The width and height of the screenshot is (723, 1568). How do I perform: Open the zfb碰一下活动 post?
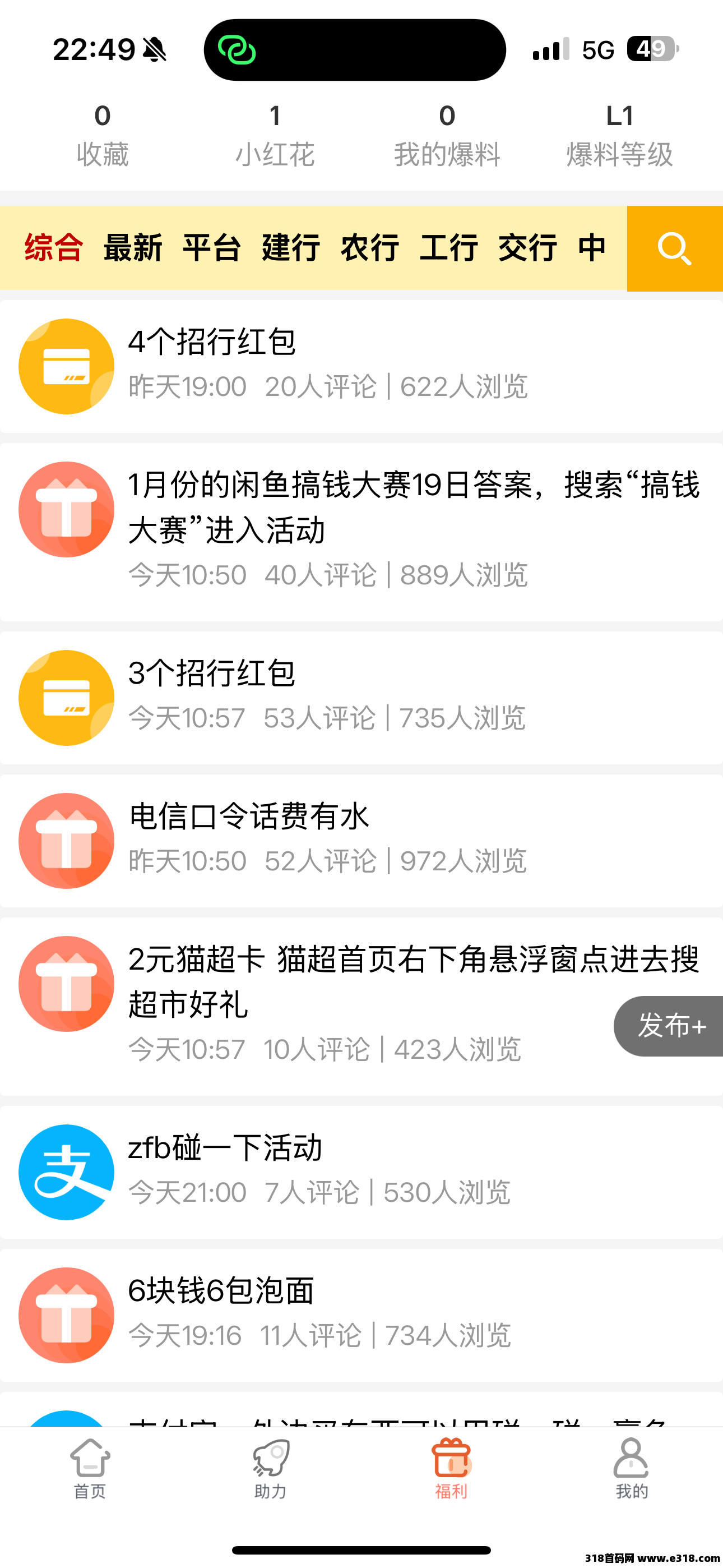coord(361,1172)
